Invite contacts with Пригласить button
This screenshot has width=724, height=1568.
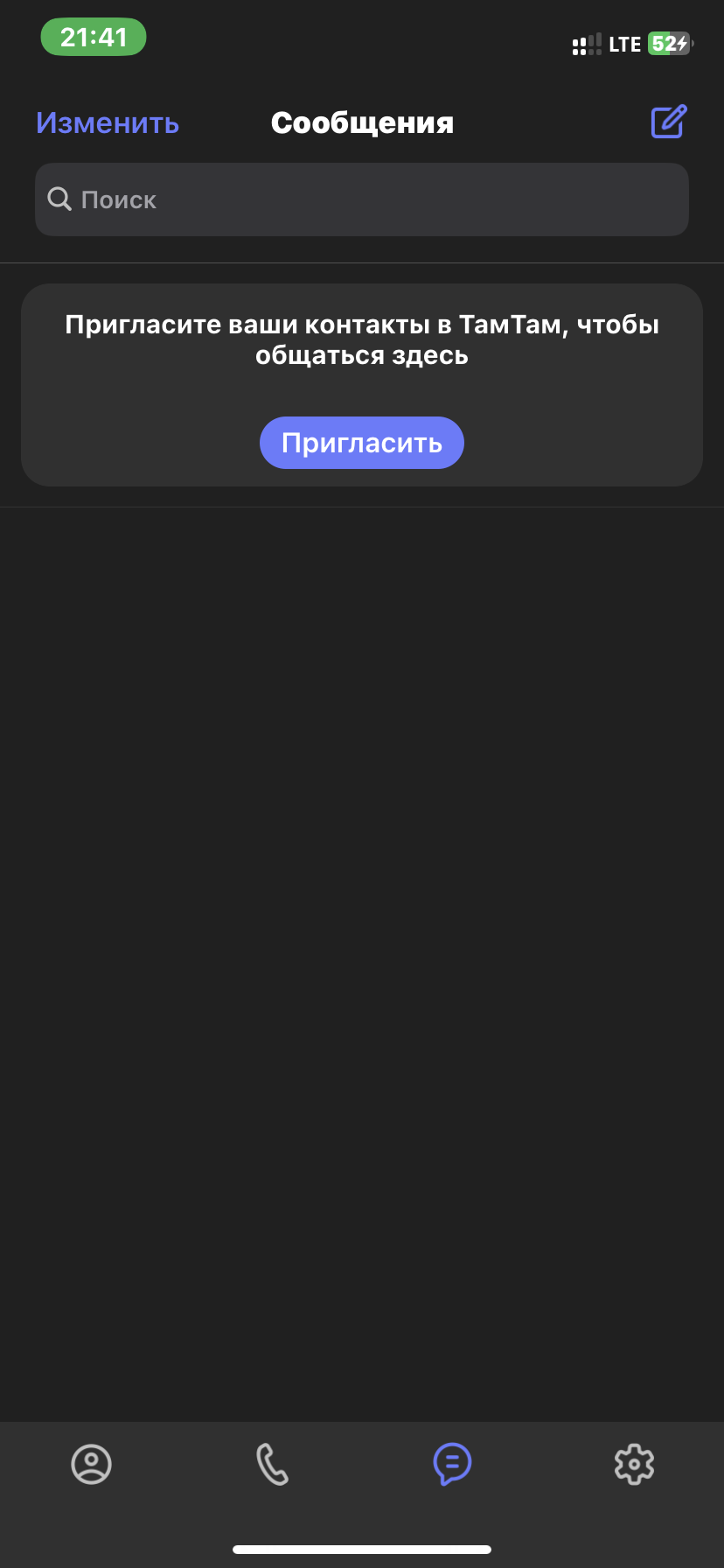pos(362,443)
